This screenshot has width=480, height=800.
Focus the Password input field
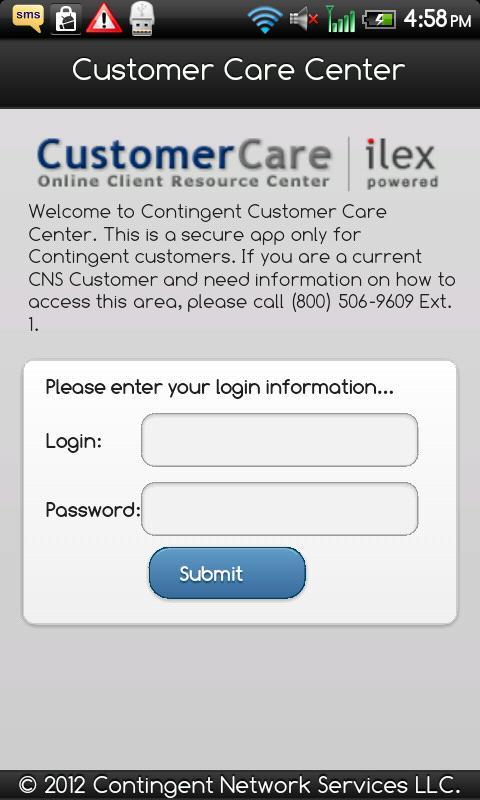[280, 509]
